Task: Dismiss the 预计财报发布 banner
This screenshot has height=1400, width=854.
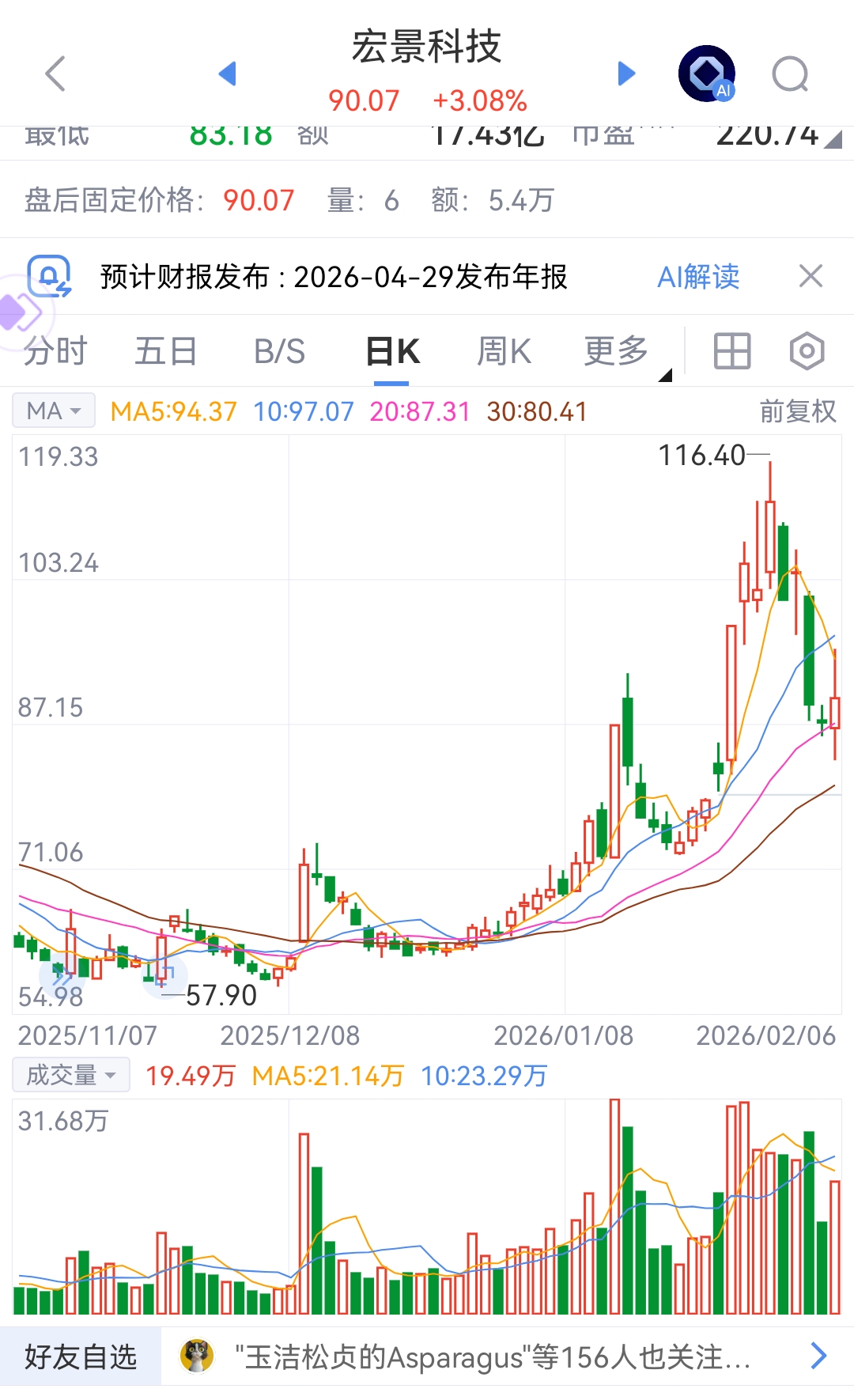Action: pos(811,277)
